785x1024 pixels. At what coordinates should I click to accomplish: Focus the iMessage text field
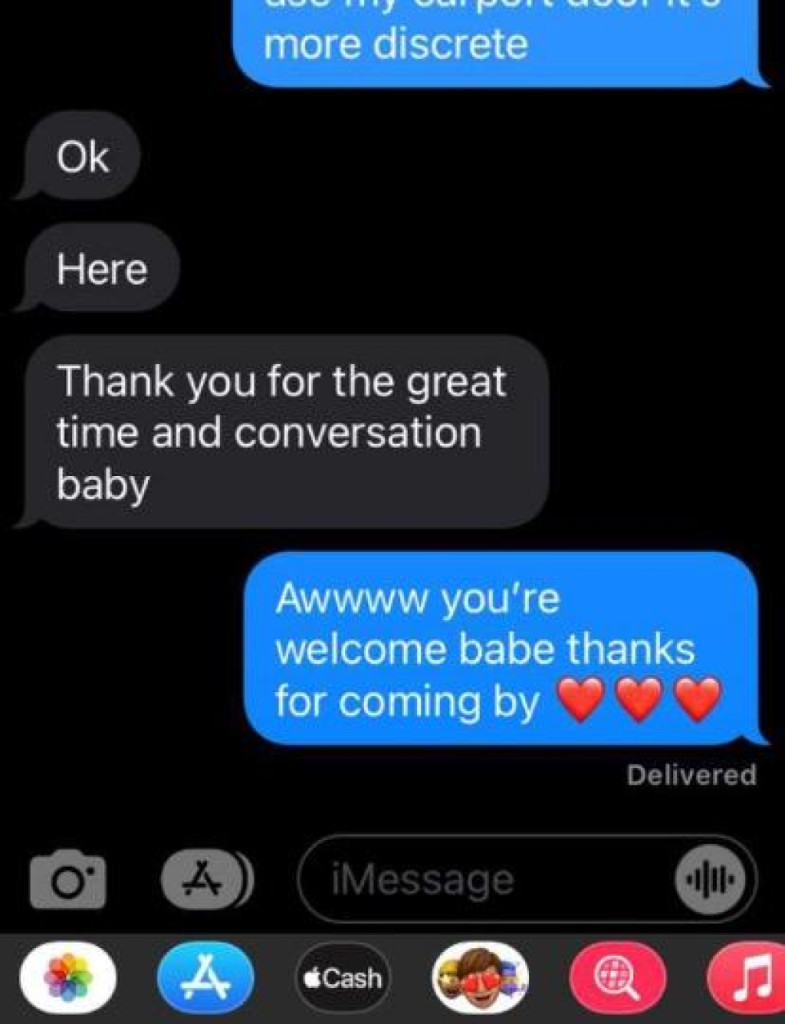480,880
